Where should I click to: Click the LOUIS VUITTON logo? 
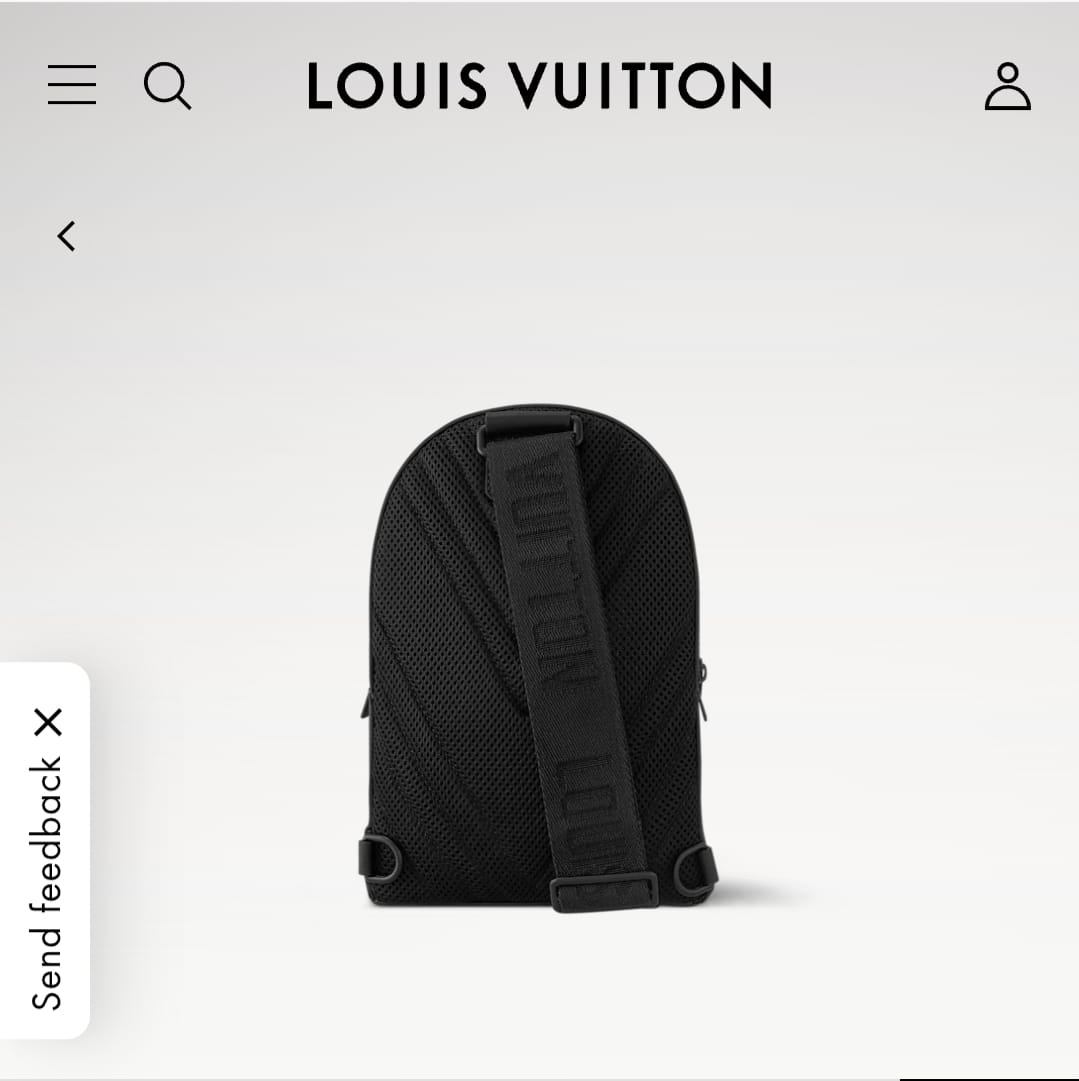click(539, 87)
